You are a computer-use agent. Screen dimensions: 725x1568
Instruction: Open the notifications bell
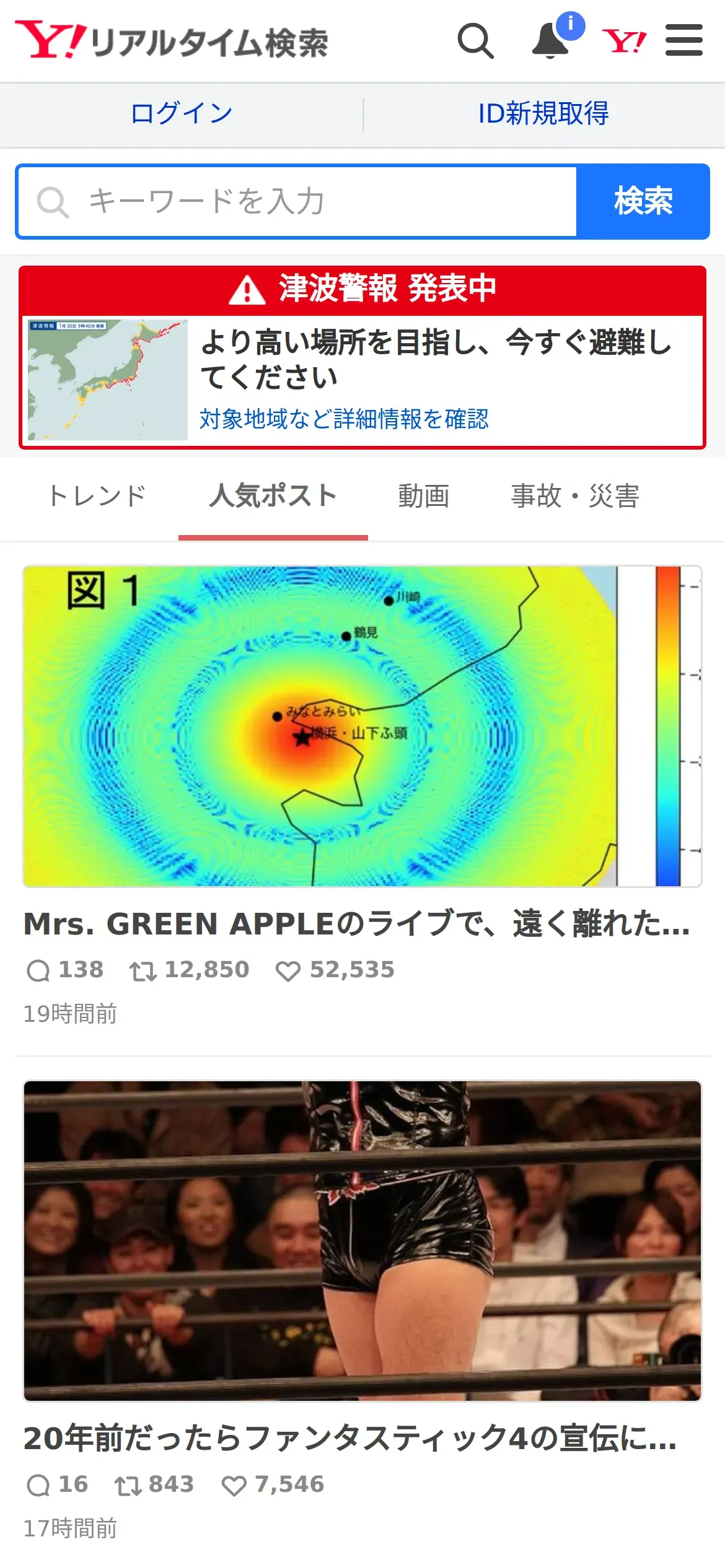(551, 41)
